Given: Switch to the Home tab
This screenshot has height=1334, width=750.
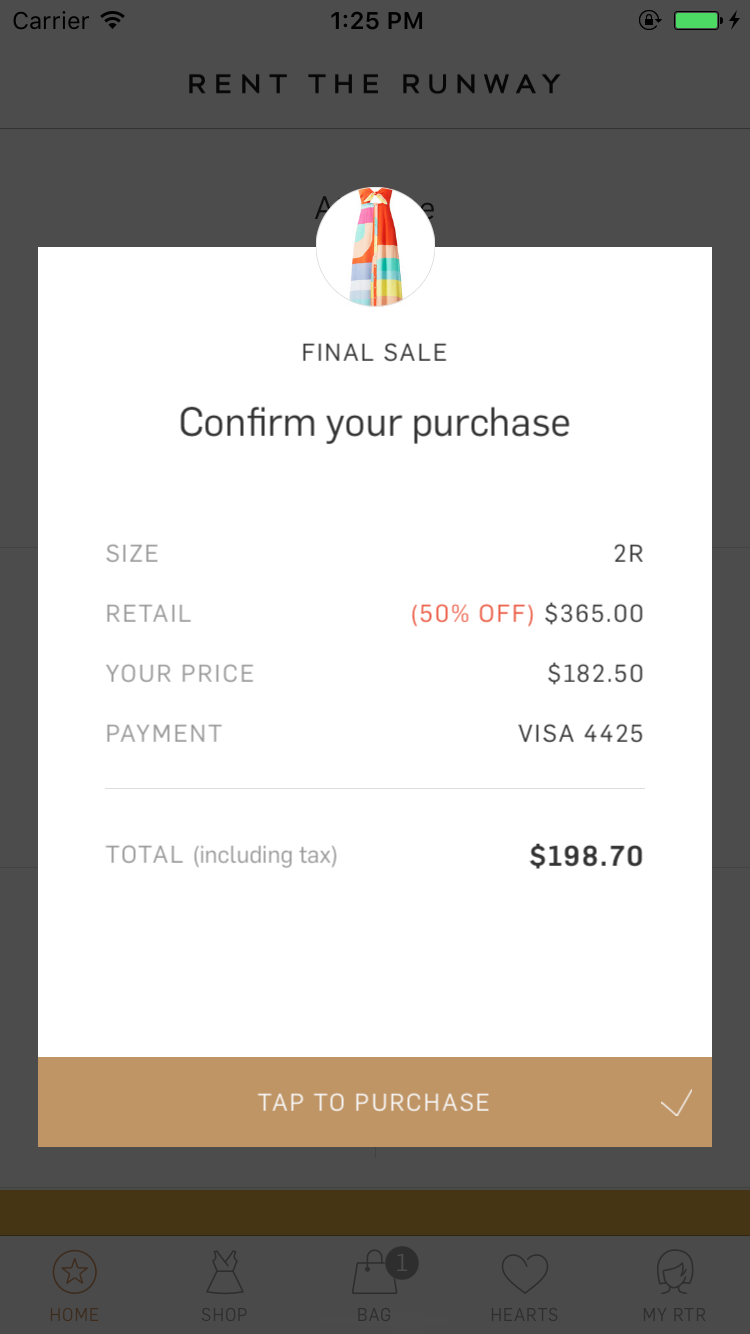Looking at the screenshot, I should (x=74, y=1285).
